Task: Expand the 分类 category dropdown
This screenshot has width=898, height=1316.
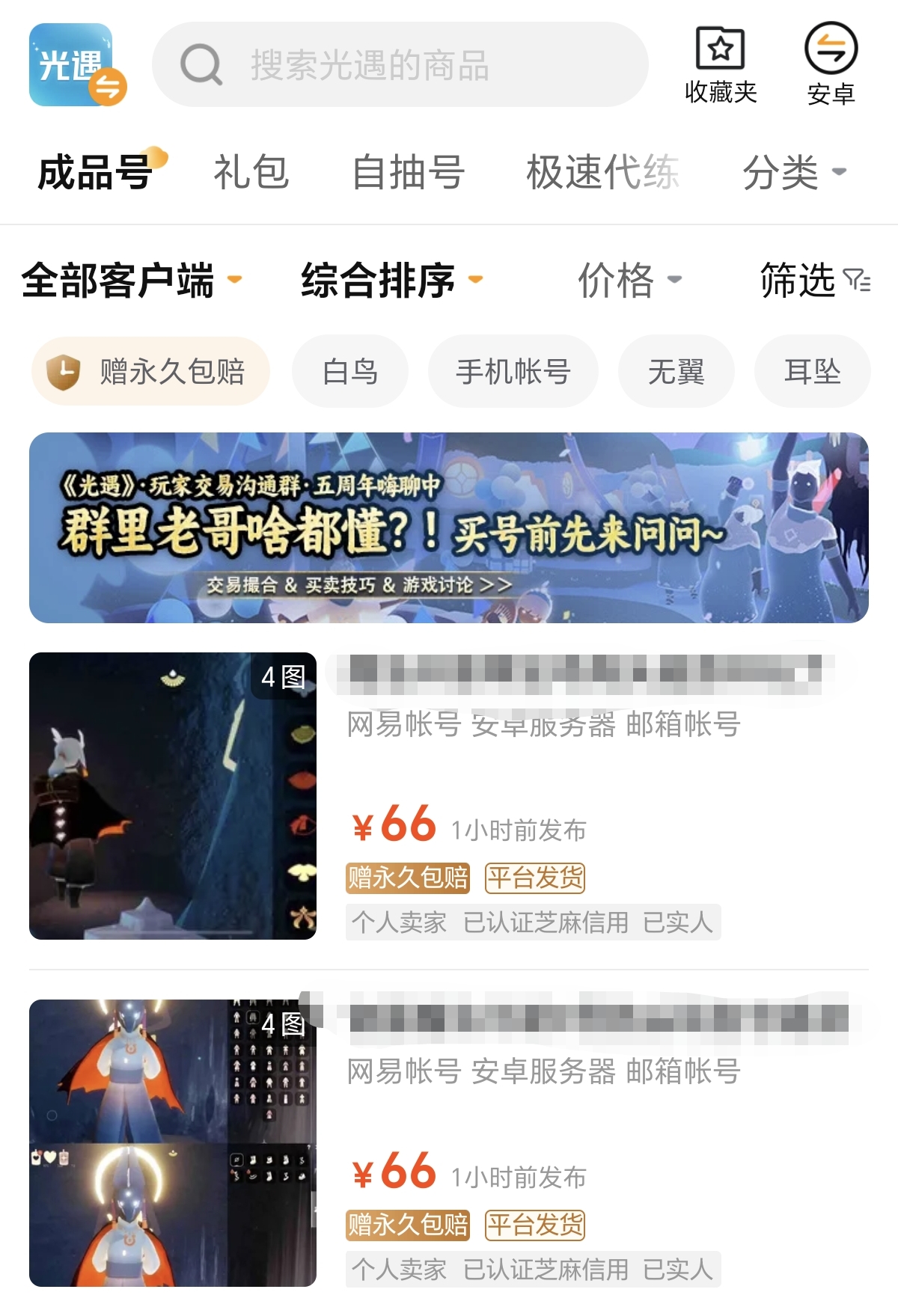Action: pos(793,173)
